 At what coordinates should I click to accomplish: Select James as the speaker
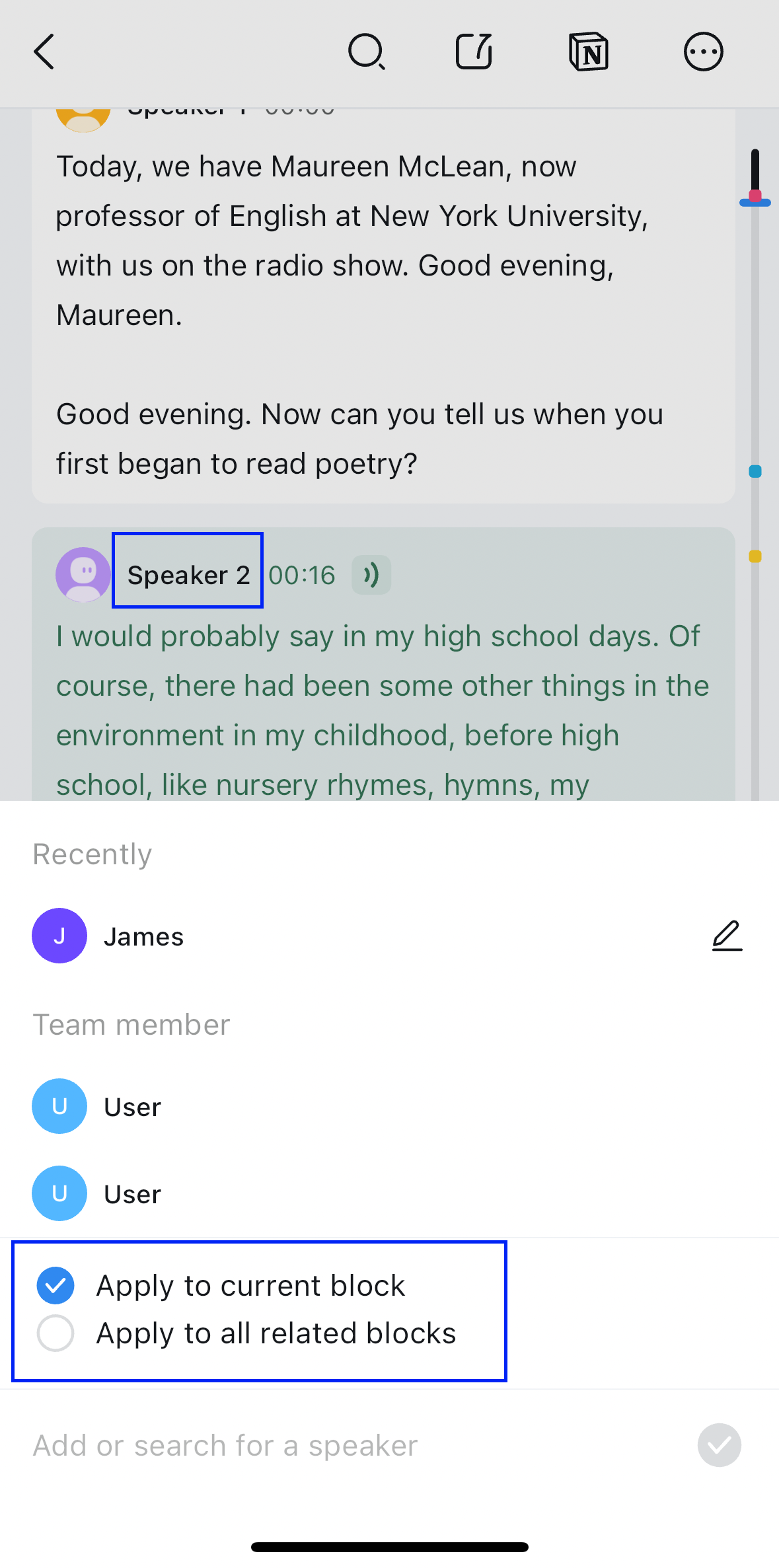pos(144,936)
